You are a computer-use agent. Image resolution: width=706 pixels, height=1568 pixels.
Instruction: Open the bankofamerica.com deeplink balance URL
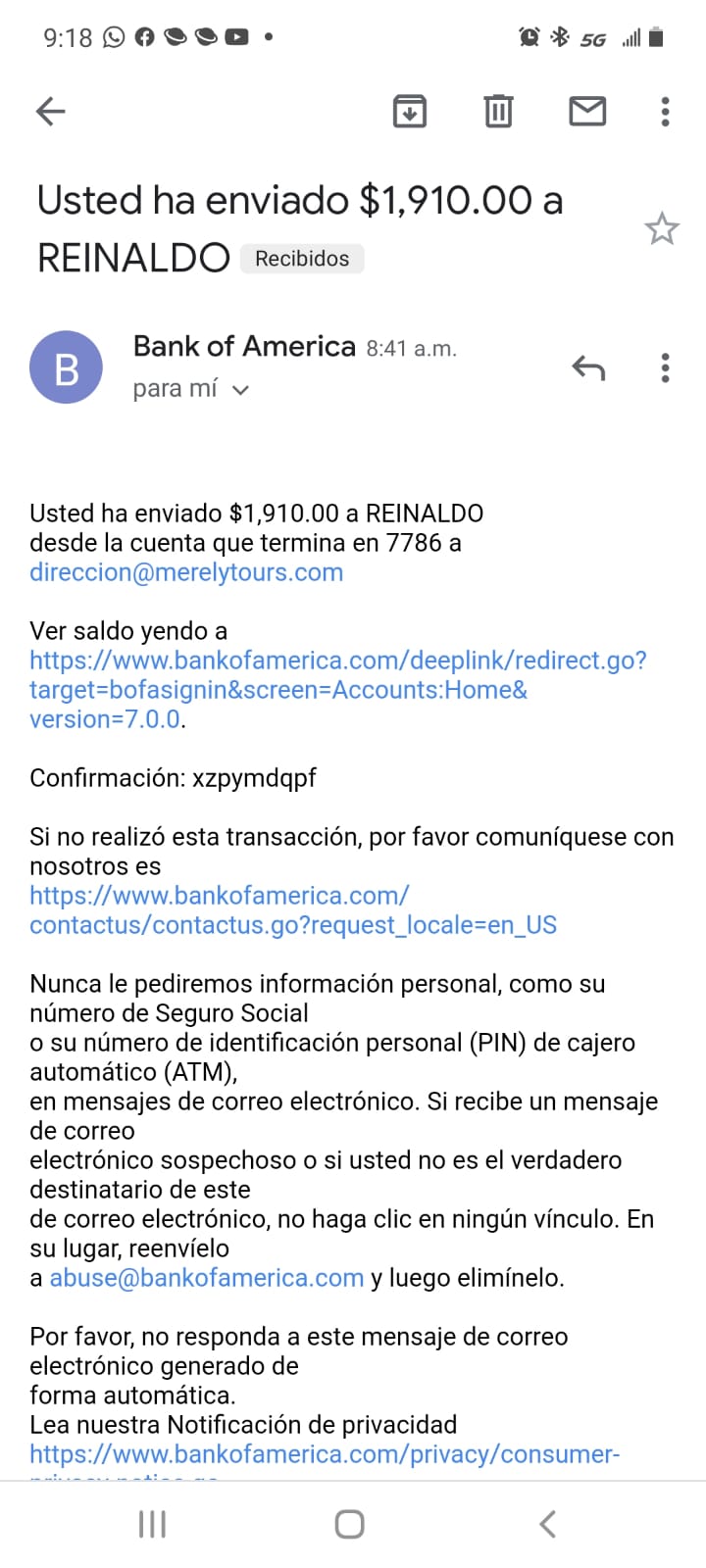point(338,690)
